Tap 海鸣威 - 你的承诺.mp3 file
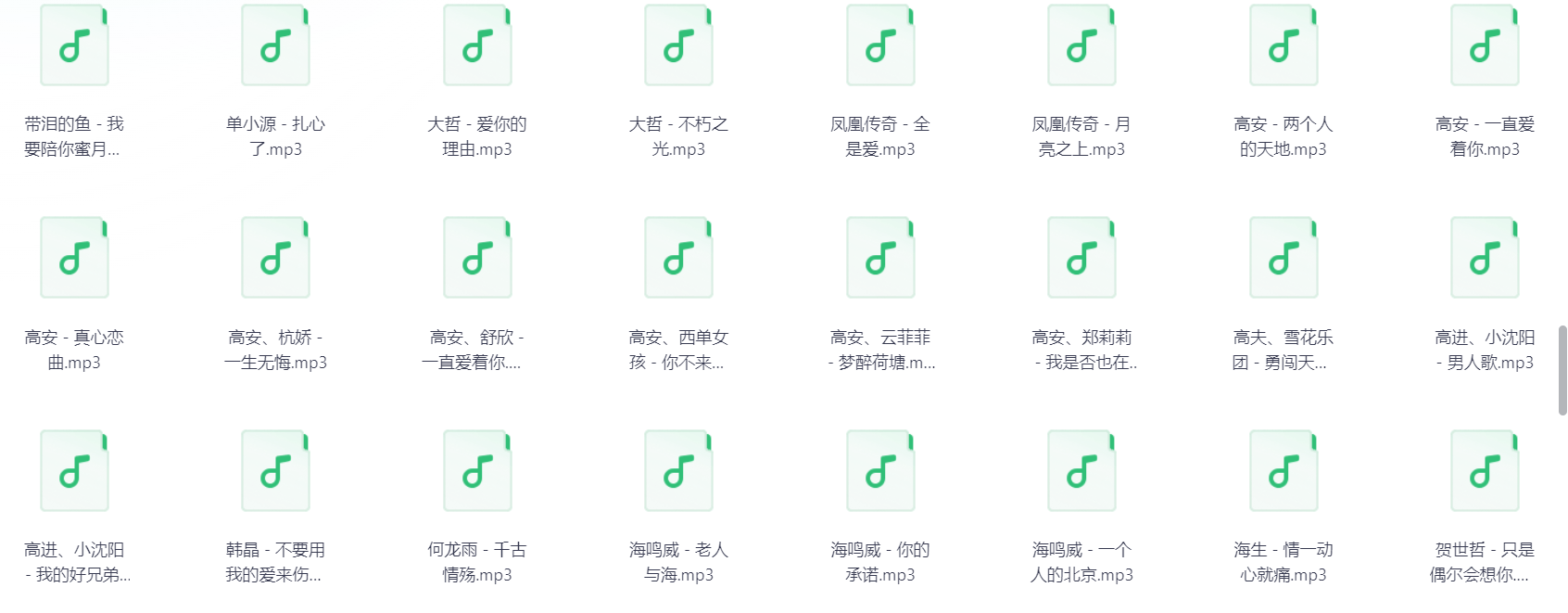 pyautogui.click(x=880, y=471)
